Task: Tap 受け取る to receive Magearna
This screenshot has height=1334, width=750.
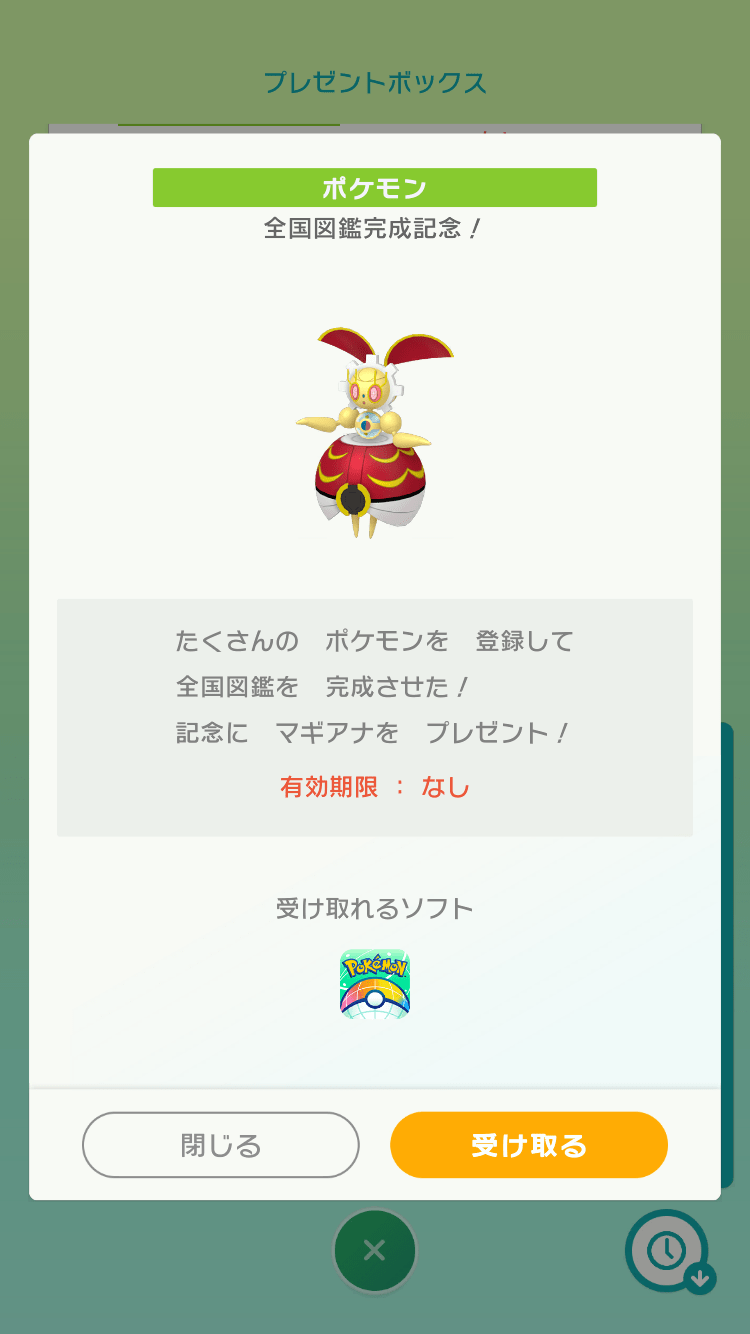Action: 528,1145
